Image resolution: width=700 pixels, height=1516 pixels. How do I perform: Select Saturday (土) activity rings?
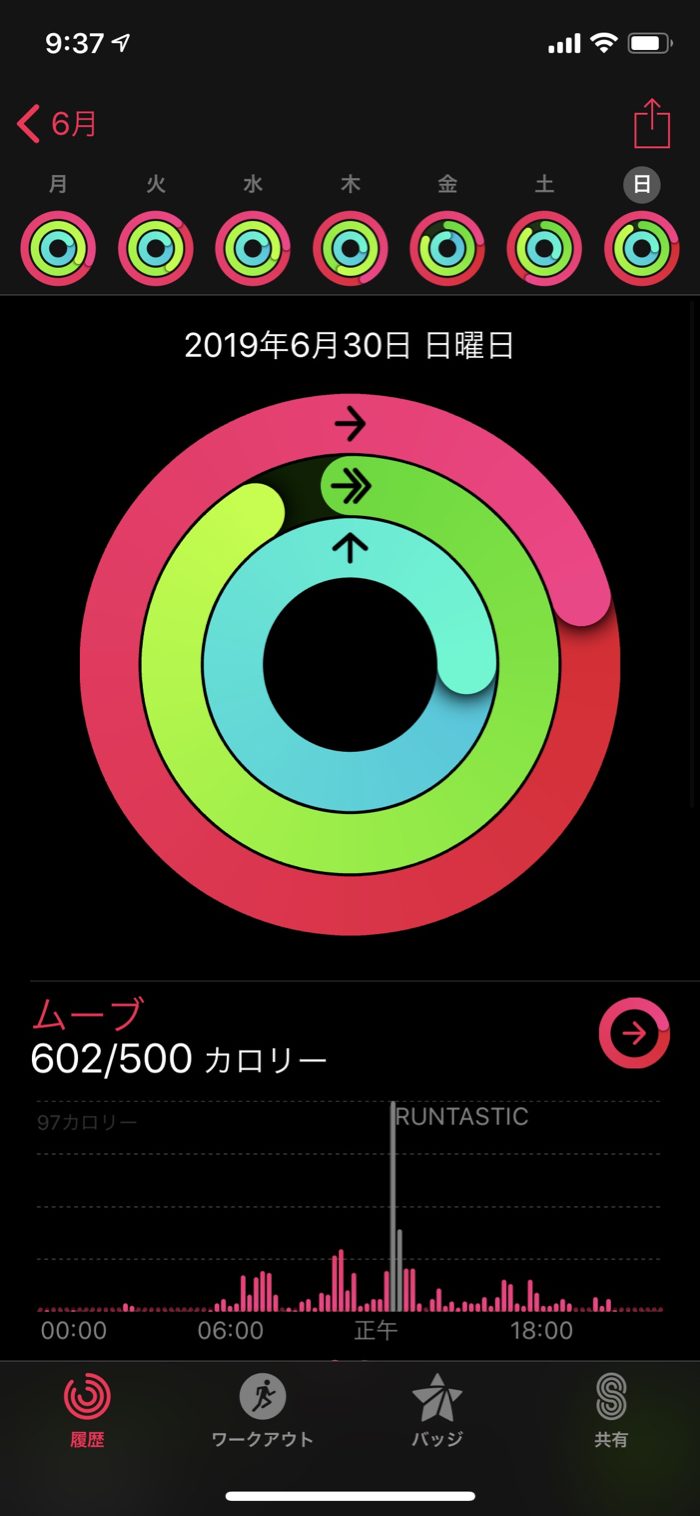544,249
